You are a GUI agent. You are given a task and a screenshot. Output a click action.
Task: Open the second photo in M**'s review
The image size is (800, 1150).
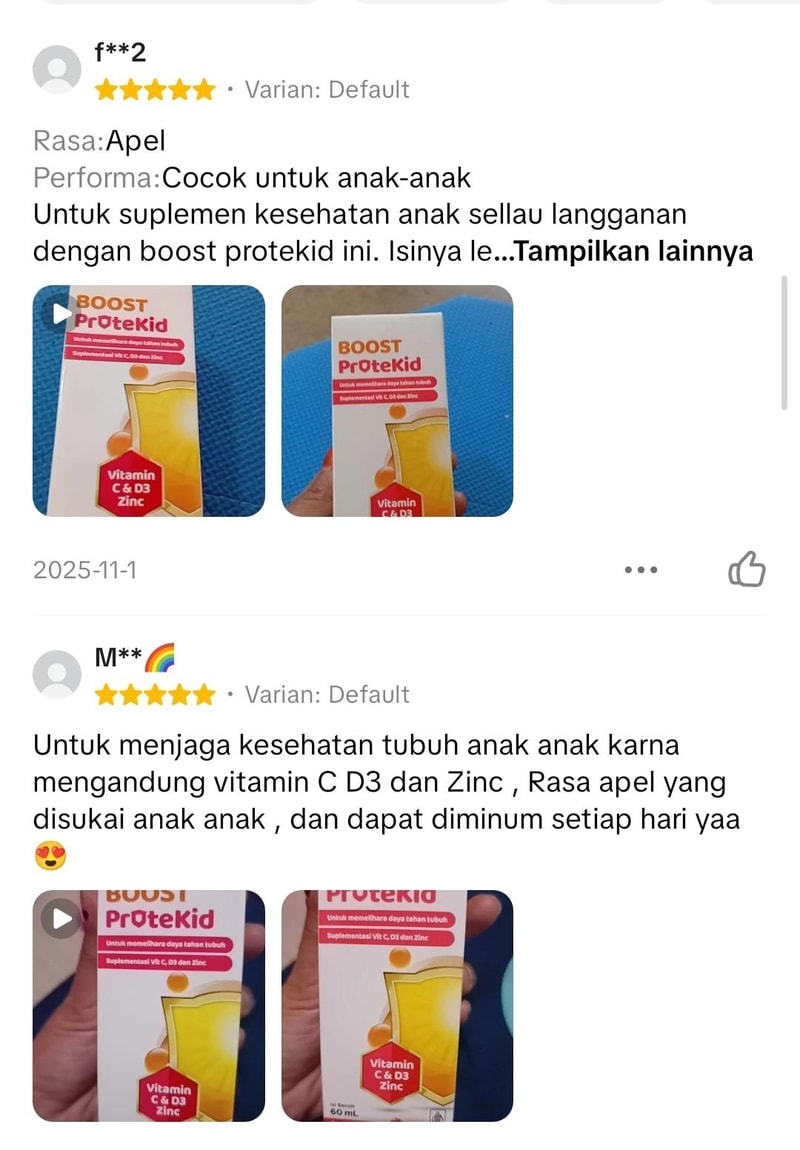[397, 1005]
